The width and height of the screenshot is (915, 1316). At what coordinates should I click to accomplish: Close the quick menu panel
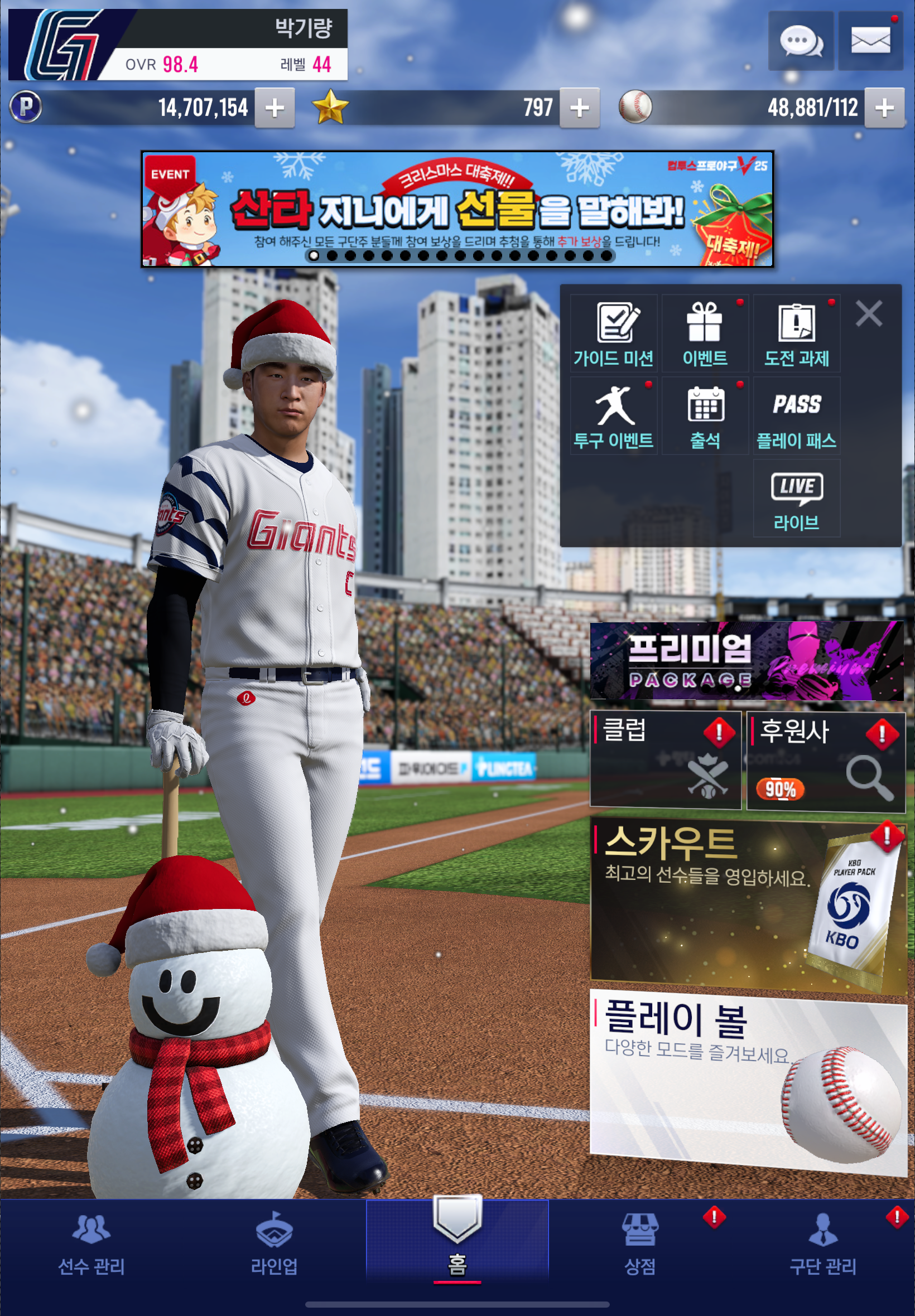869,314
